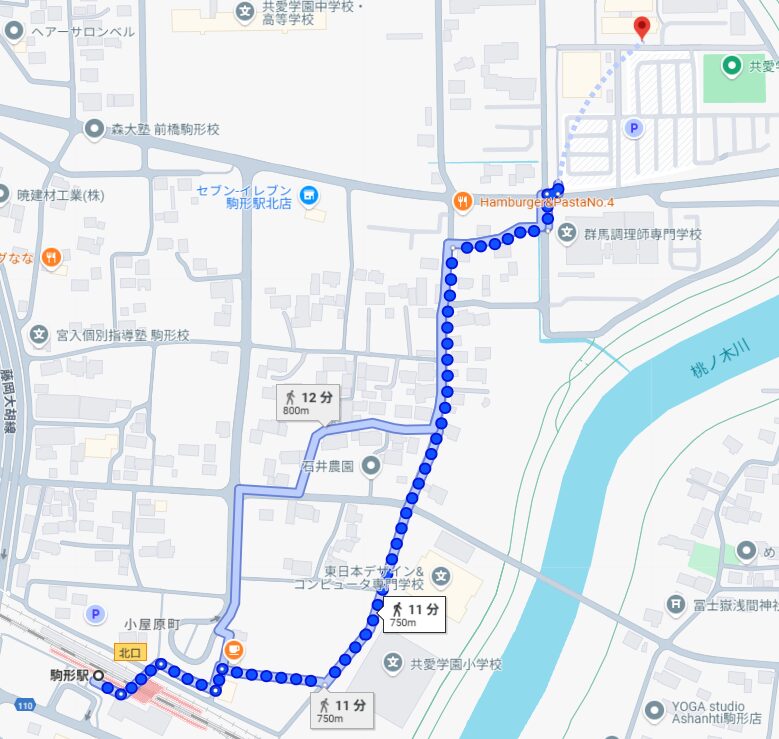Tap 富士嶽浅間神社 shrine marker
779x739 pixels.
[676, 605]
